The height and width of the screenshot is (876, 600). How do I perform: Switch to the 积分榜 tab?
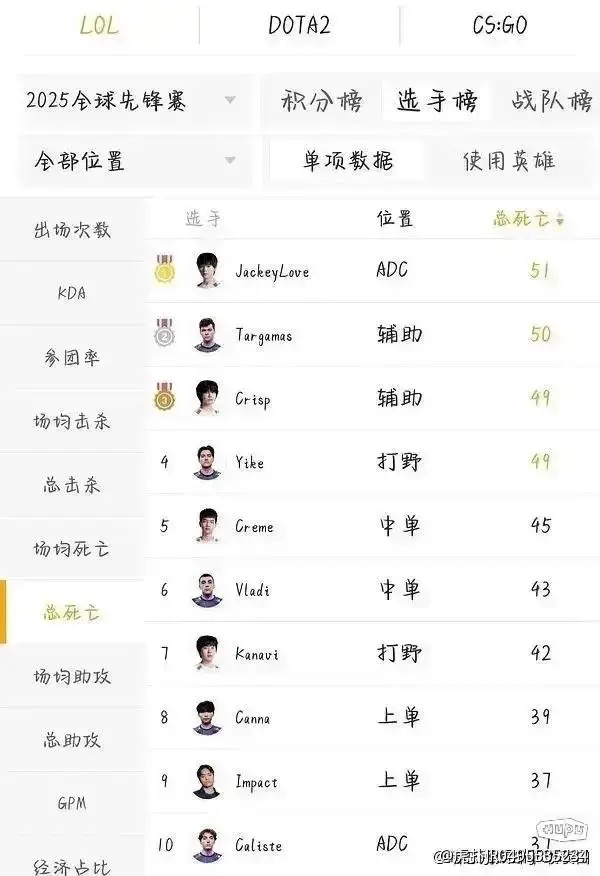320,101
